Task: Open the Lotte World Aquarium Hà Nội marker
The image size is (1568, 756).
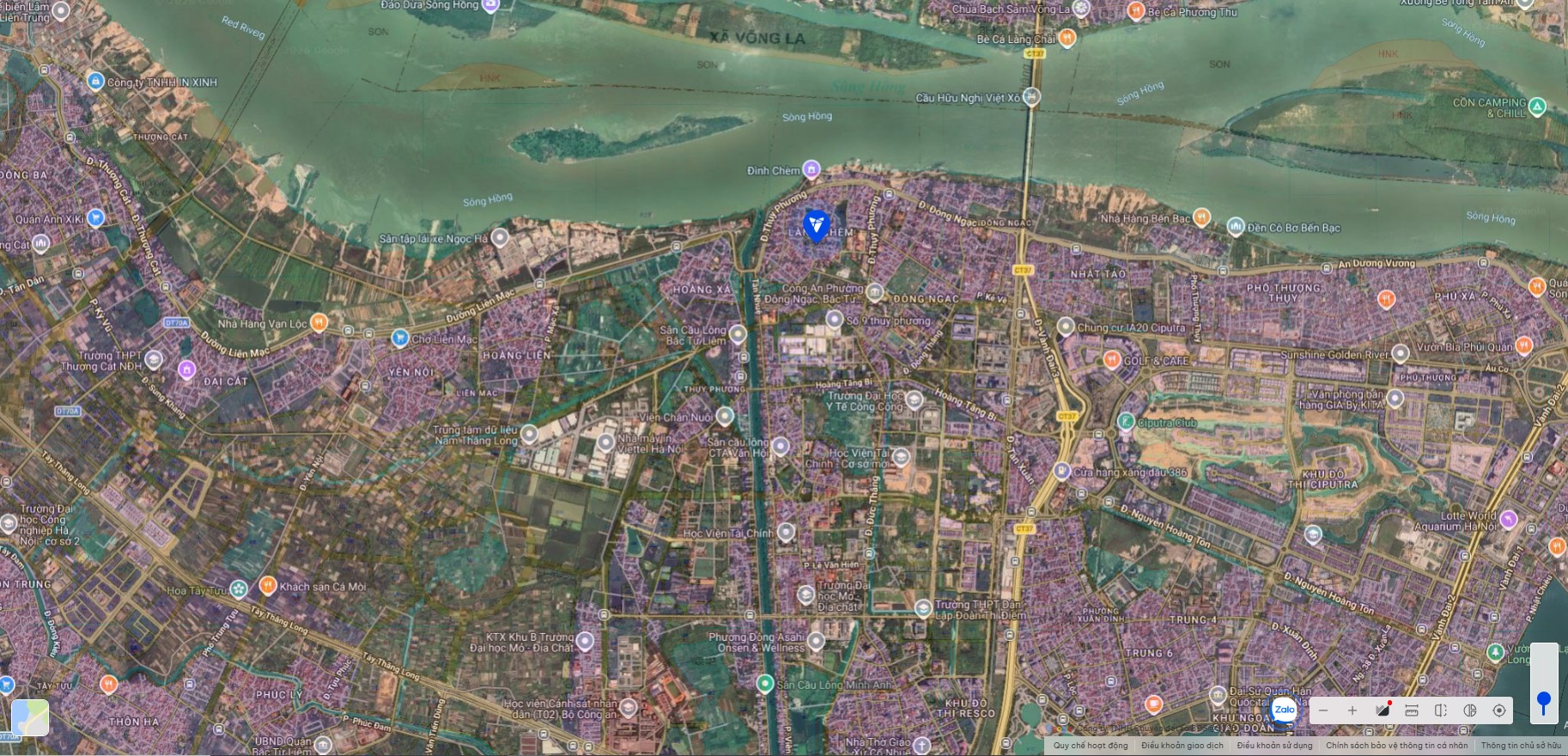Action: [1509, 519]
